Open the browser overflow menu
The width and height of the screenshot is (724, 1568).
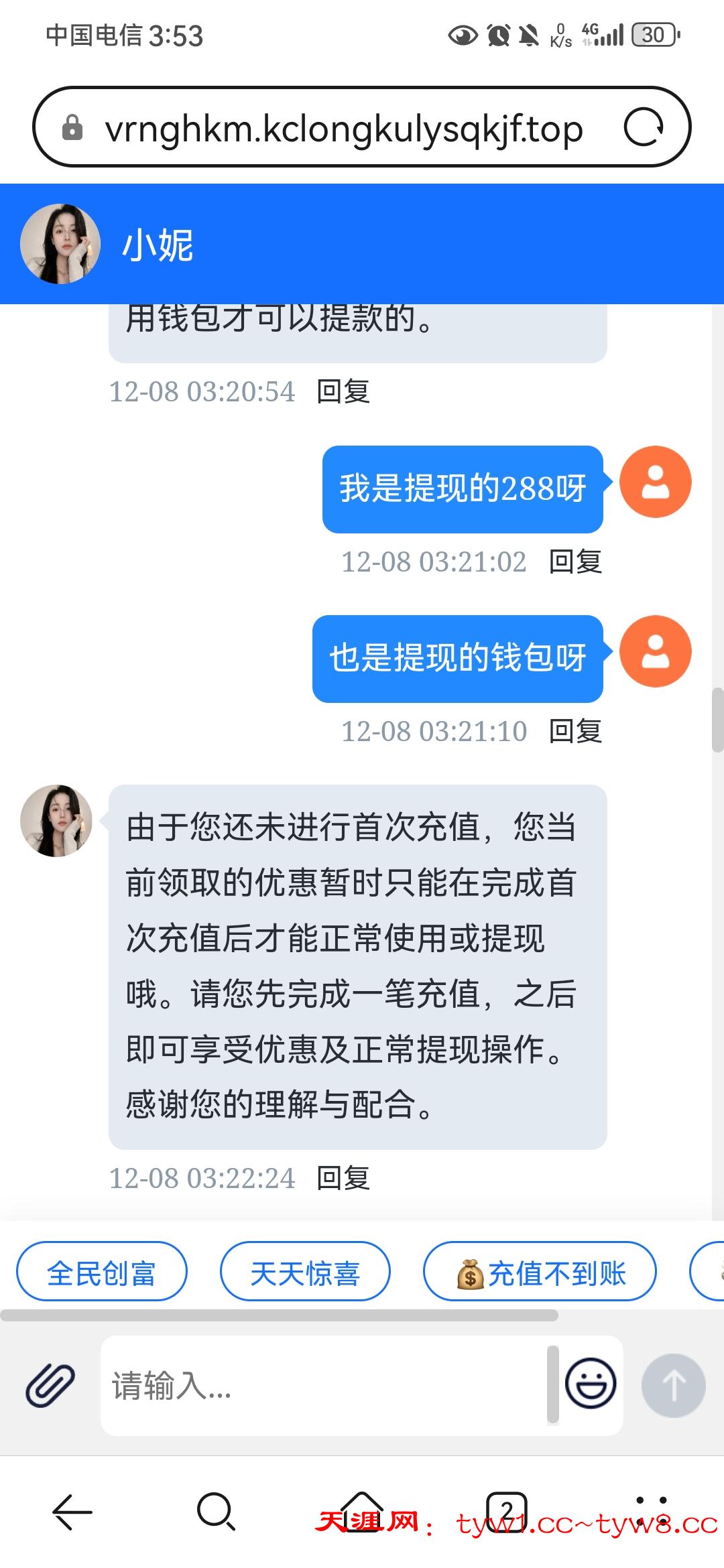(x=650, y=1510)
